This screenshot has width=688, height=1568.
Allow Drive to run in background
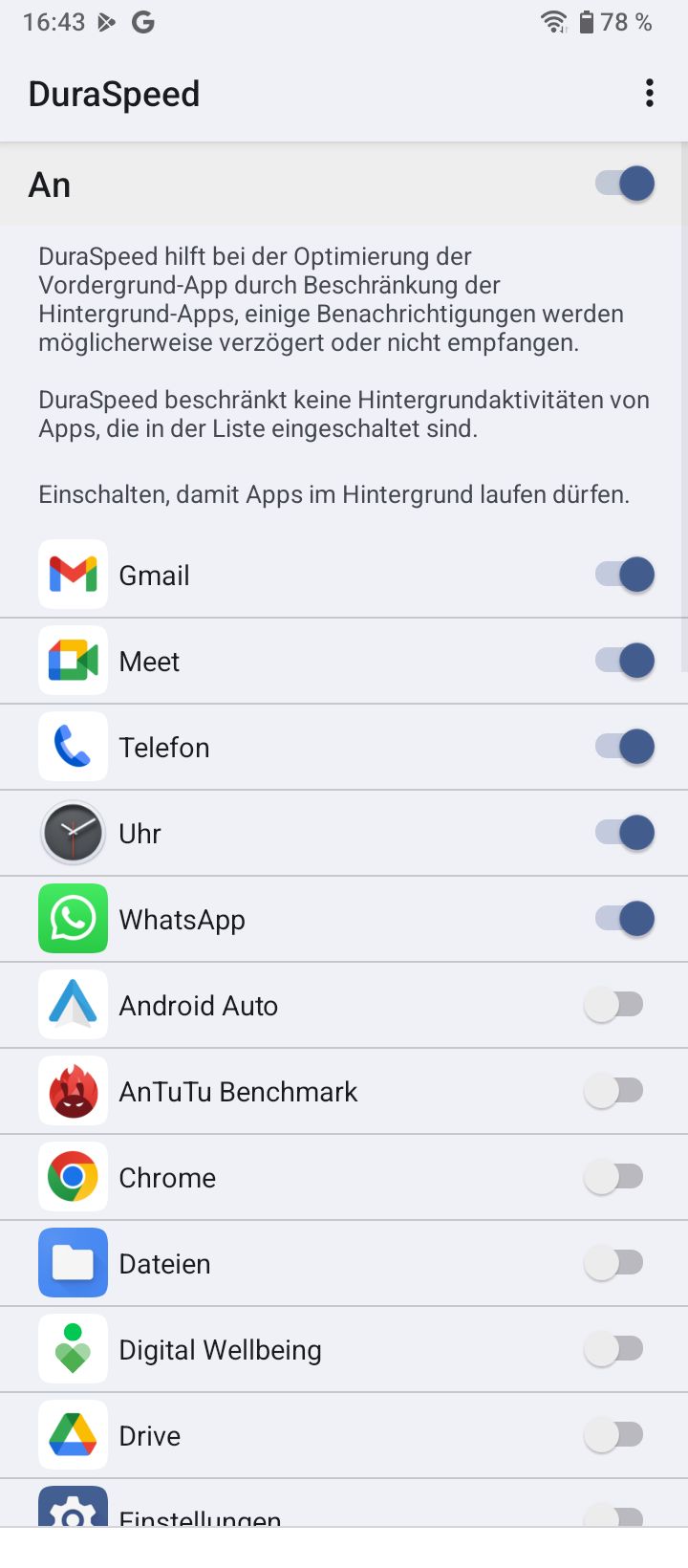click(x=613, y=1435)
